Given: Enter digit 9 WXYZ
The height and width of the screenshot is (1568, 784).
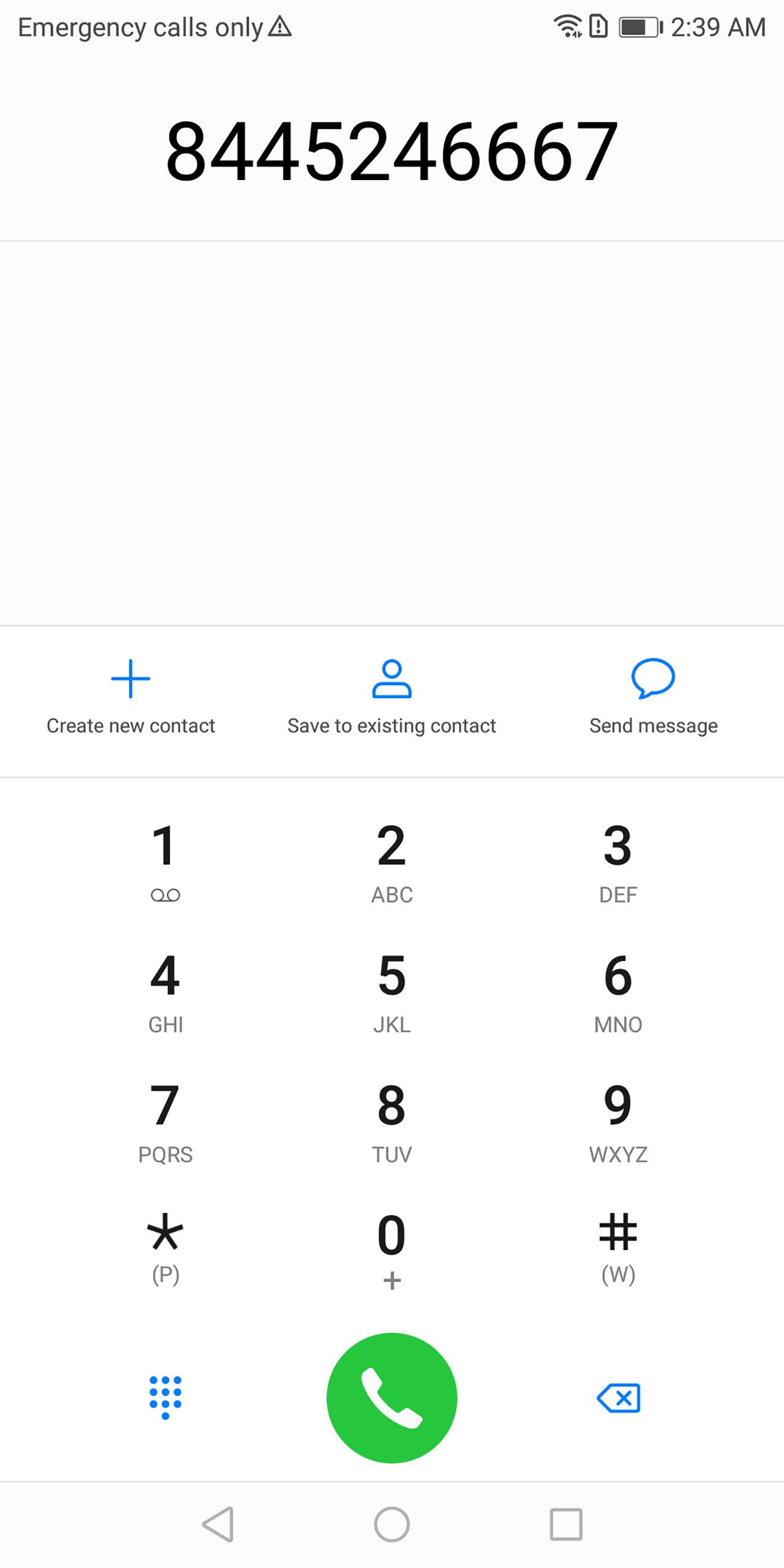Looking at the screenshot, I should pyautogui.click(x=618, y=1120).
